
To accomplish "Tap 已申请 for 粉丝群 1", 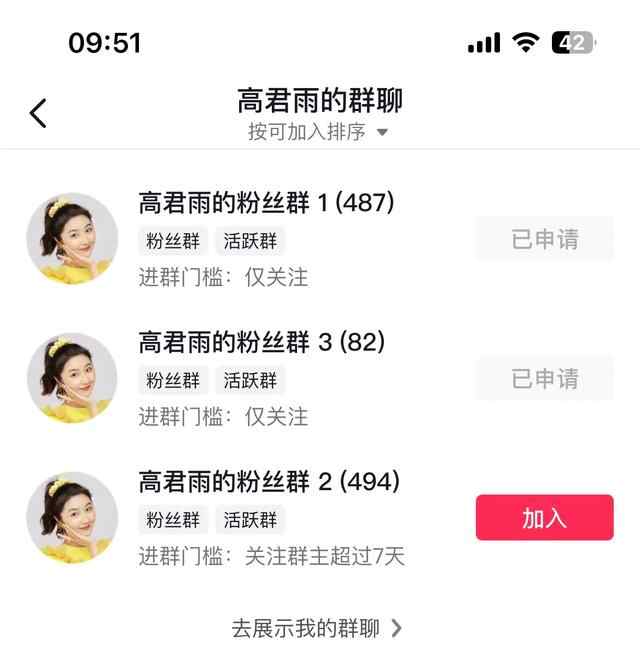I will pos(544,239).
